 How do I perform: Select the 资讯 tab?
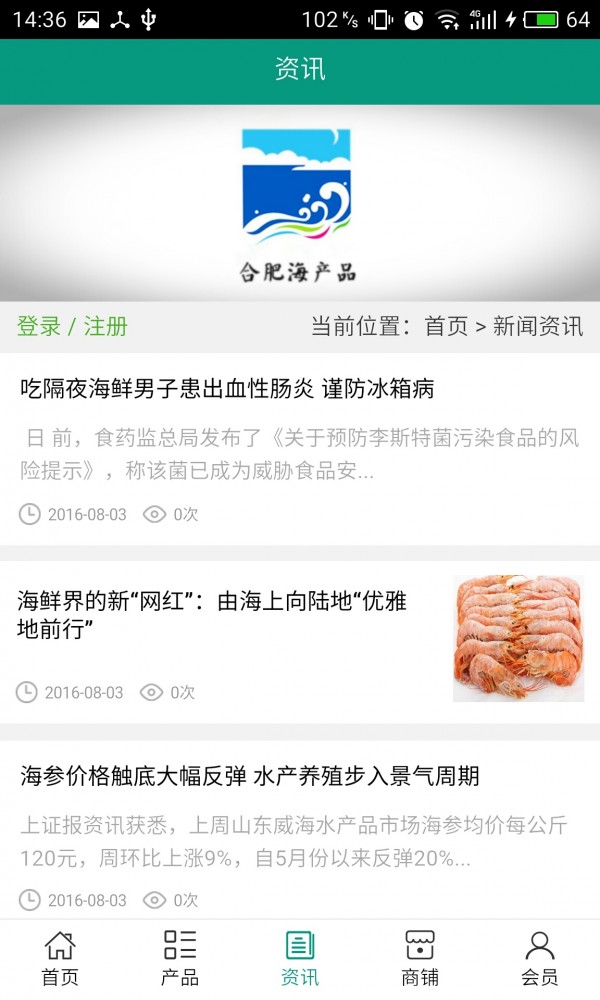click(x=300, y=958)
